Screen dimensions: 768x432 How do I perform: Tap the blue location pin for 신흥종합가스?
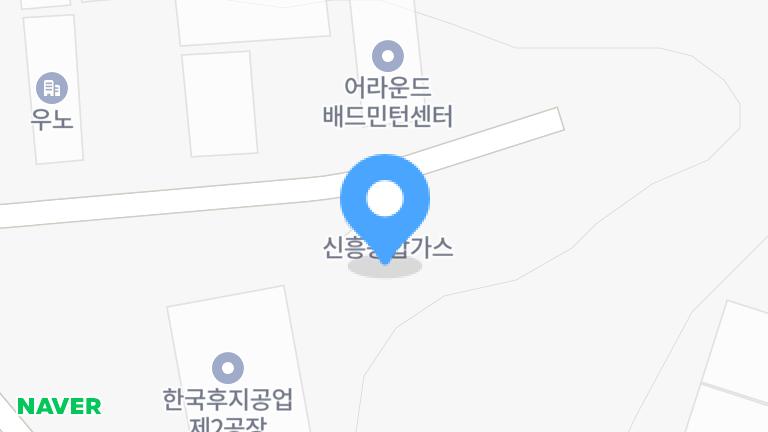point(385,200)
